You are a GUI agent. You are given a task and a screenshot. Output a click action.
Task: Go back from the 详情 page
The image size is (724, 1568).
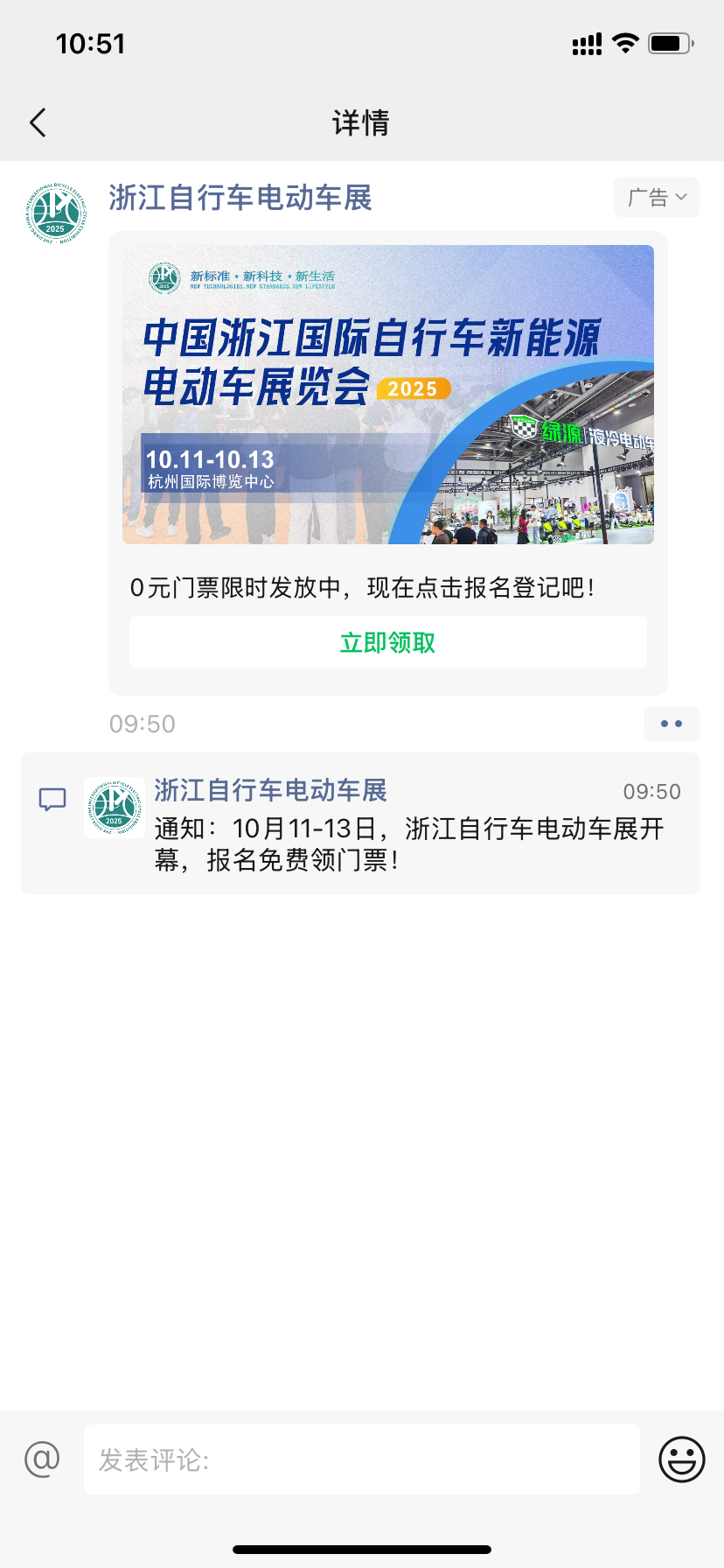tap(38, 123)
